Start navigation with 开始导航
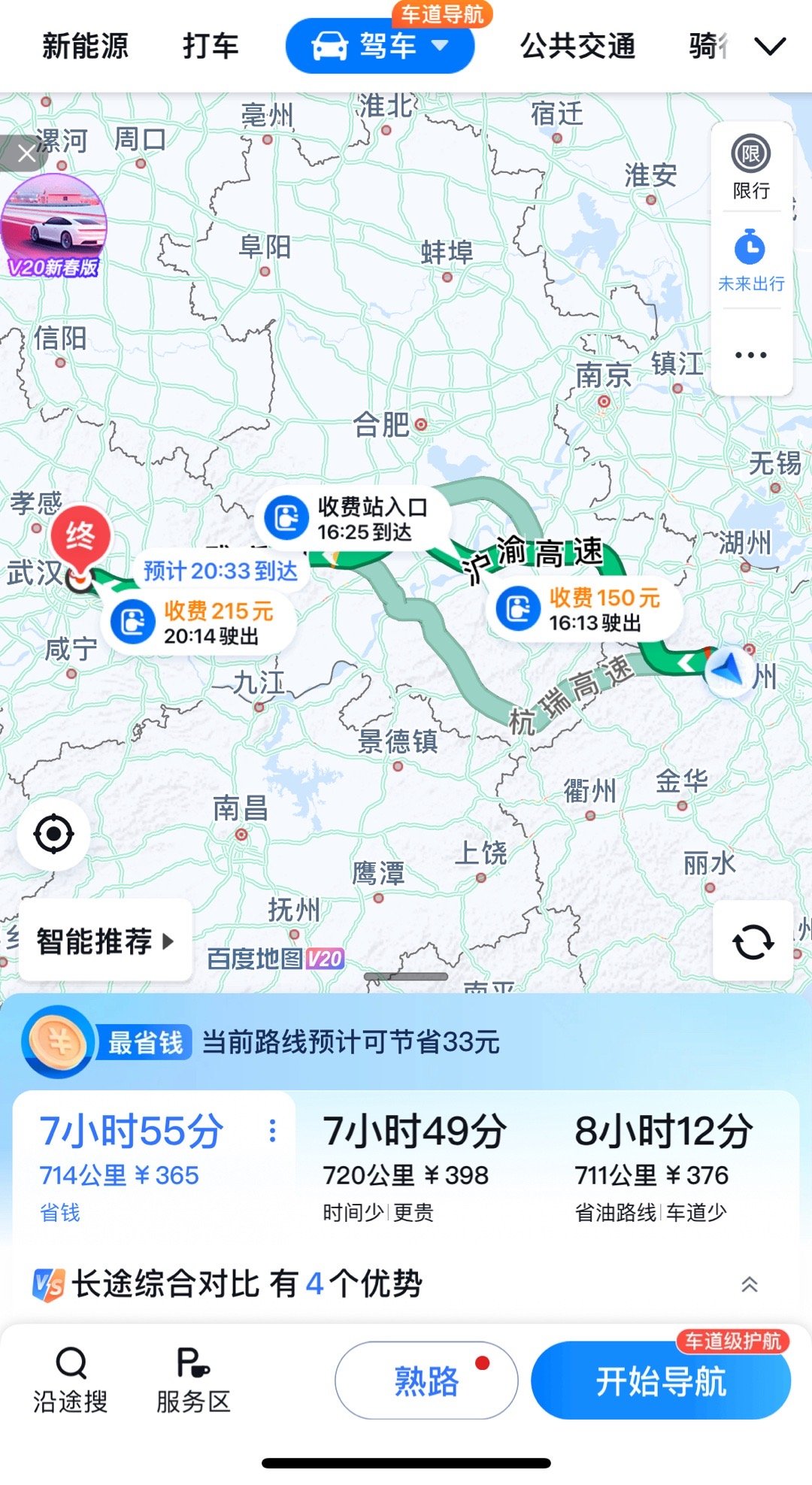 [x=661, y=1380]
